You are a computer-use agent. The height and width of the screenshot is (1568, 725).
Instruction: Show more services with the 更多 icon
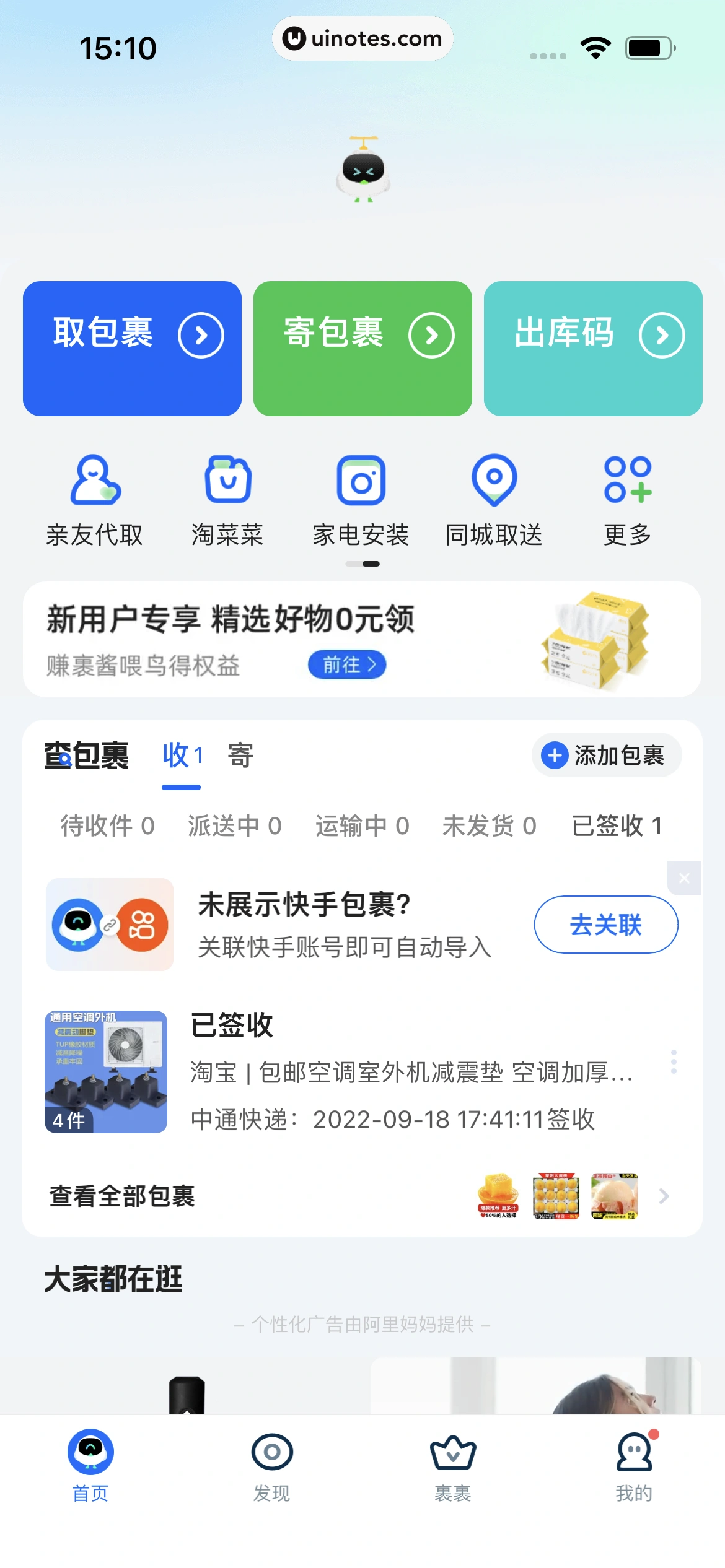click(x=628, y=483)
